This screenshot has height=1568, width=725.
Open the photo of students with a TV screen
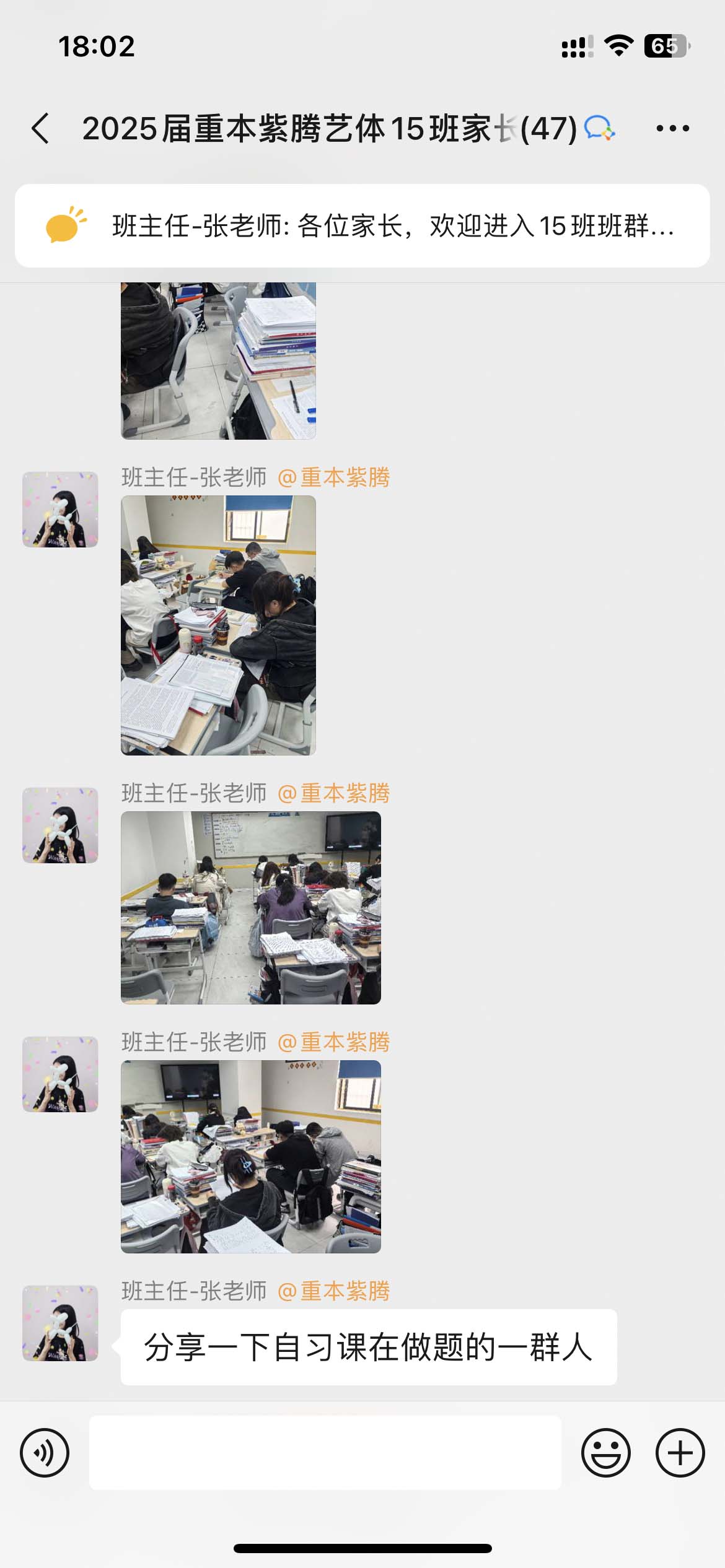pos(250,1156)
